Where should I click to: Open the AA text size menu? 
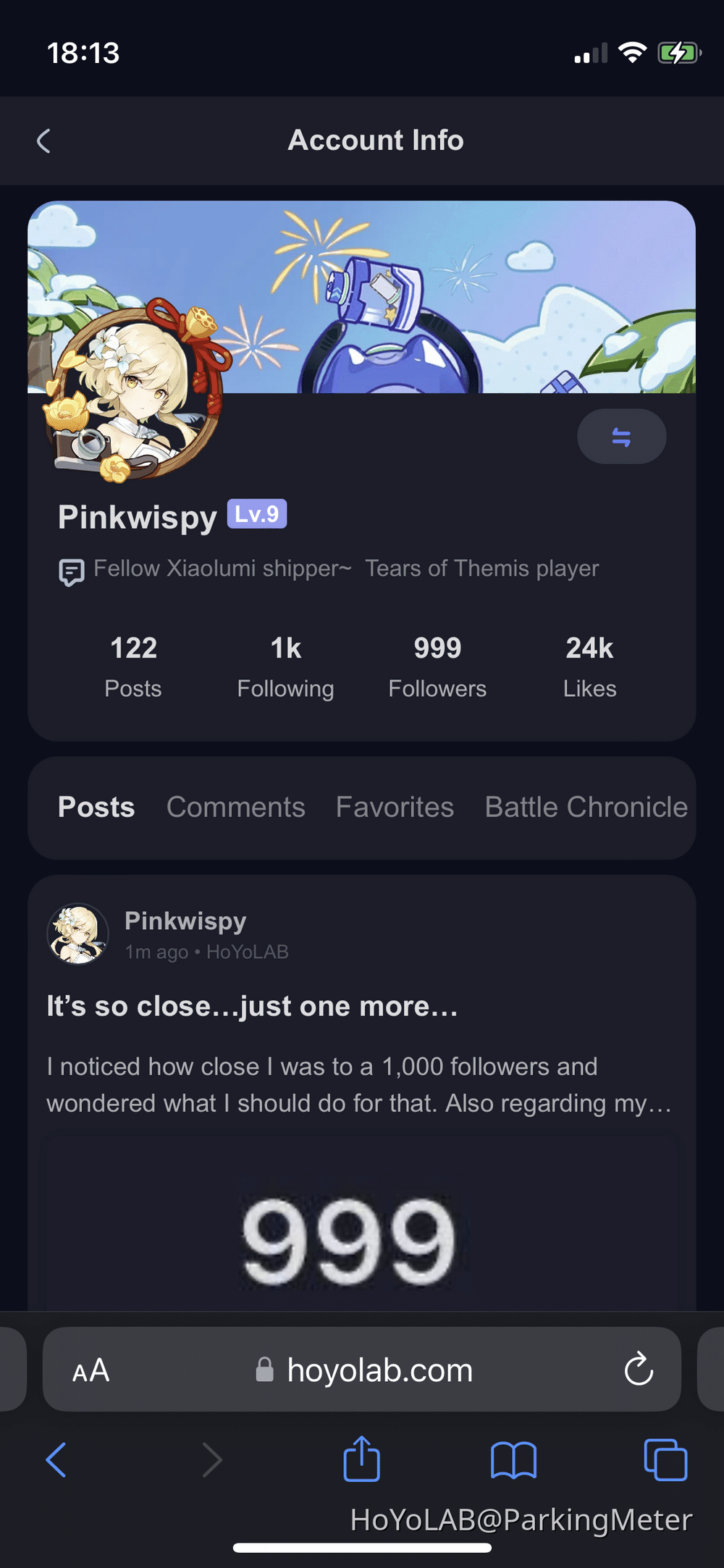tap(91, 1370)
